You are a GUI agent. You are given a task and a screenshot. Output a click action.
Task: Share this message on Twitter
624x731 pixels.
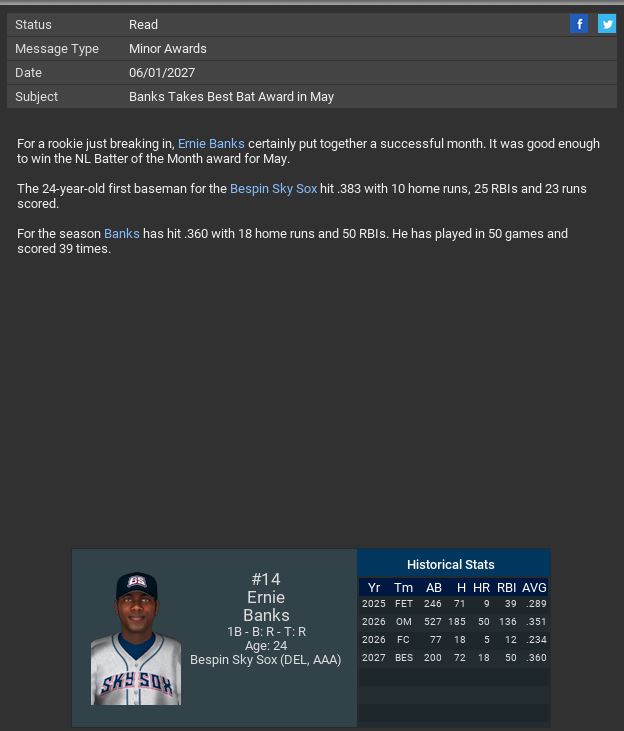tap(607, 24)
